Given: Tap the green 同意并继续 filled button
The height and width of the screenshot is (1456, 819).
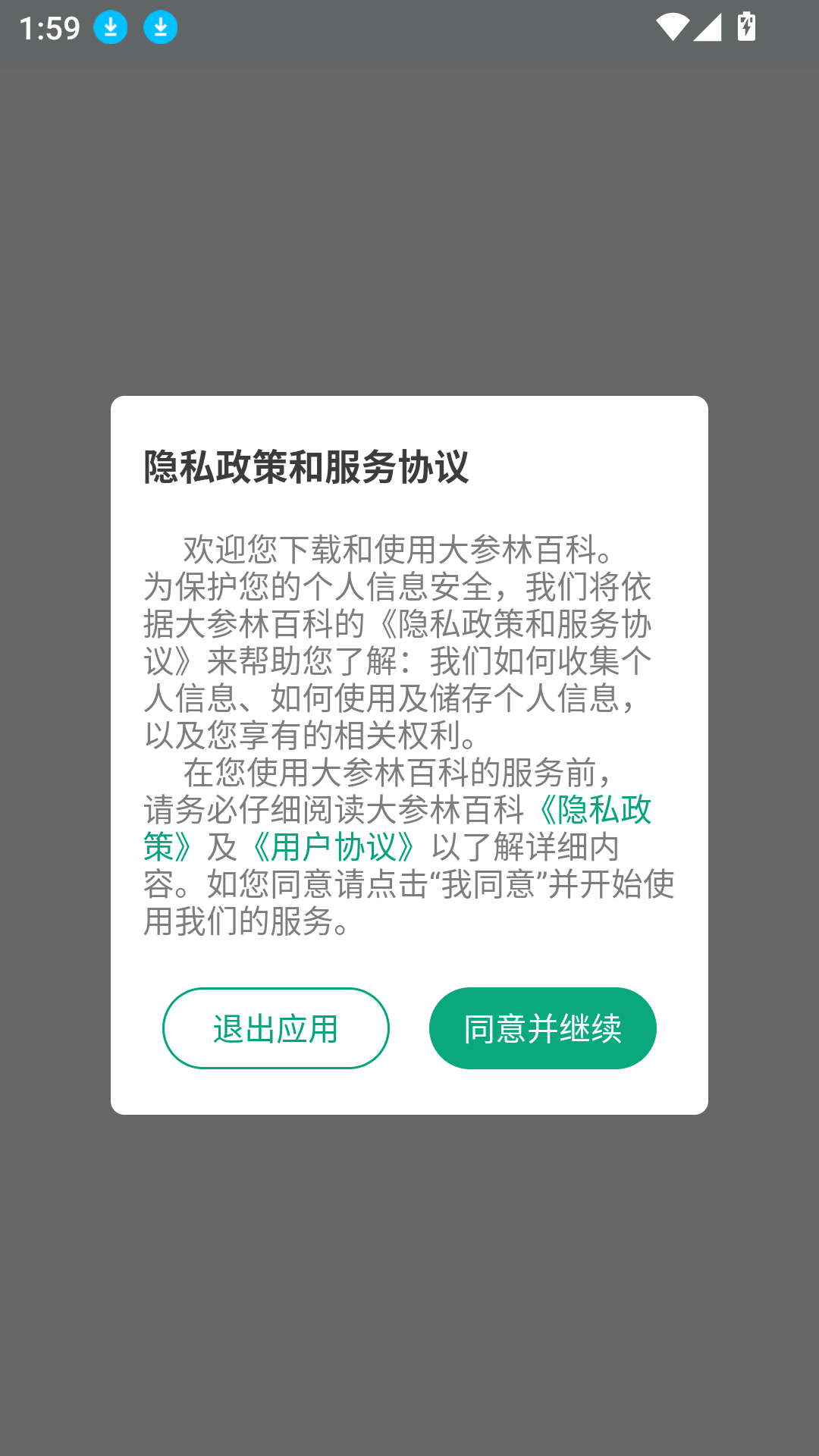Looking at the screenshot, I should [543, 1028].
